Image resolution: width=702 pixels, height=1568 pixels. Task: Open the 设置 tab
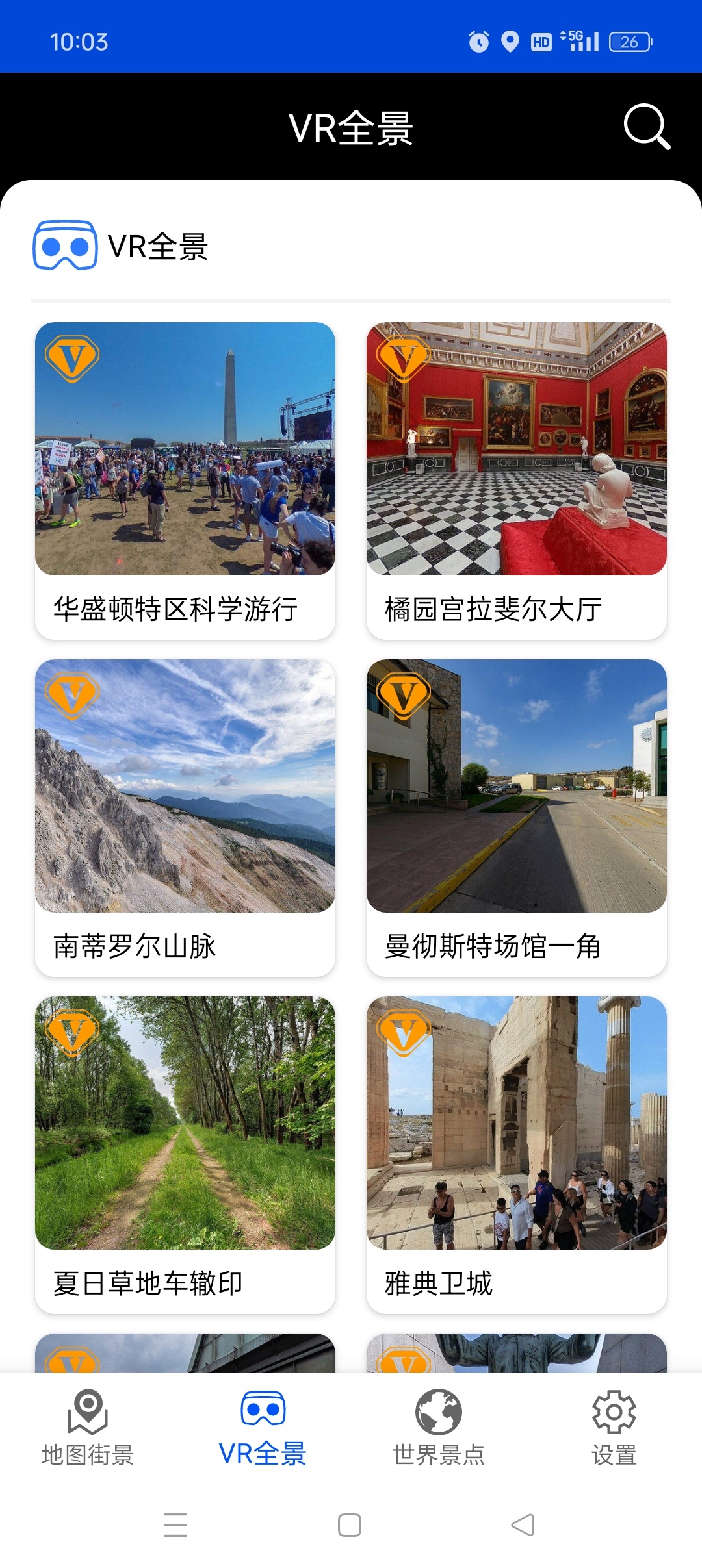click(614, 1427)
